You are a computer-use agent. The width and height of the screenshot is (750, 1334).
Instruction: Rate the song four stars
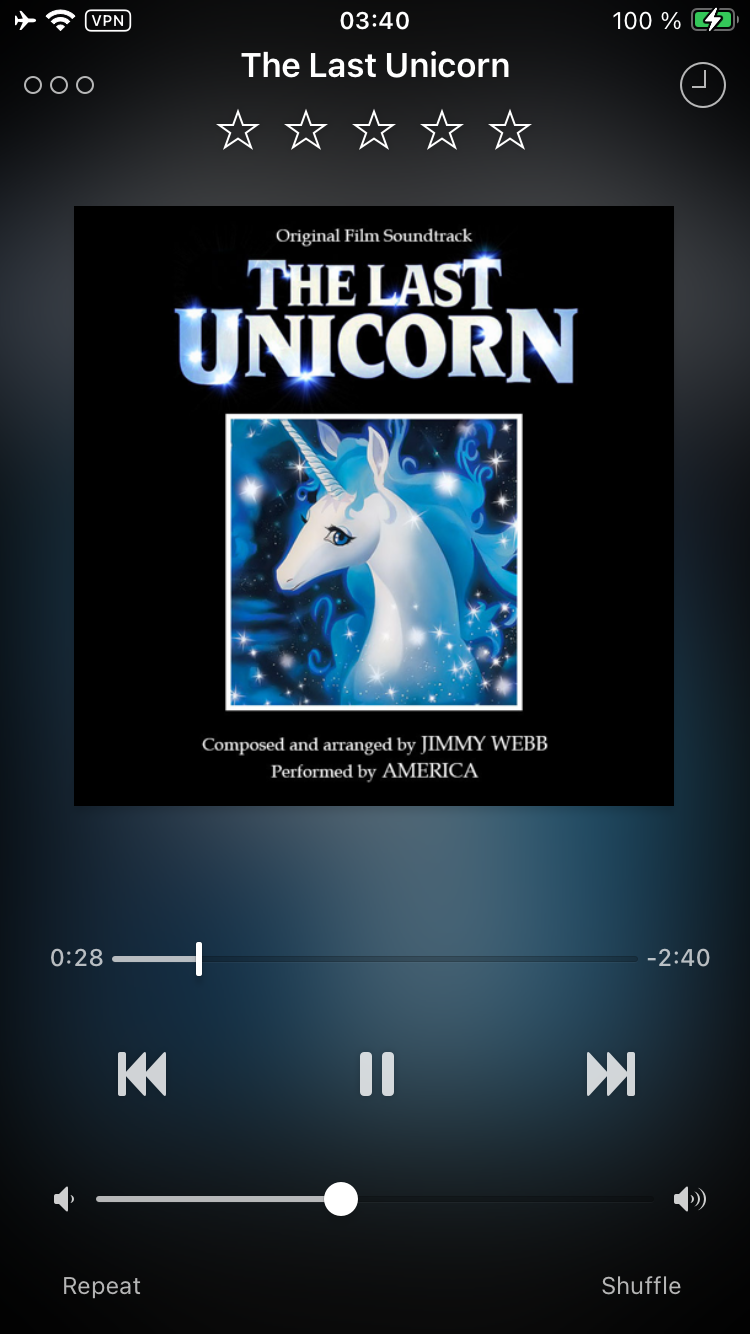tap(442, 131)
